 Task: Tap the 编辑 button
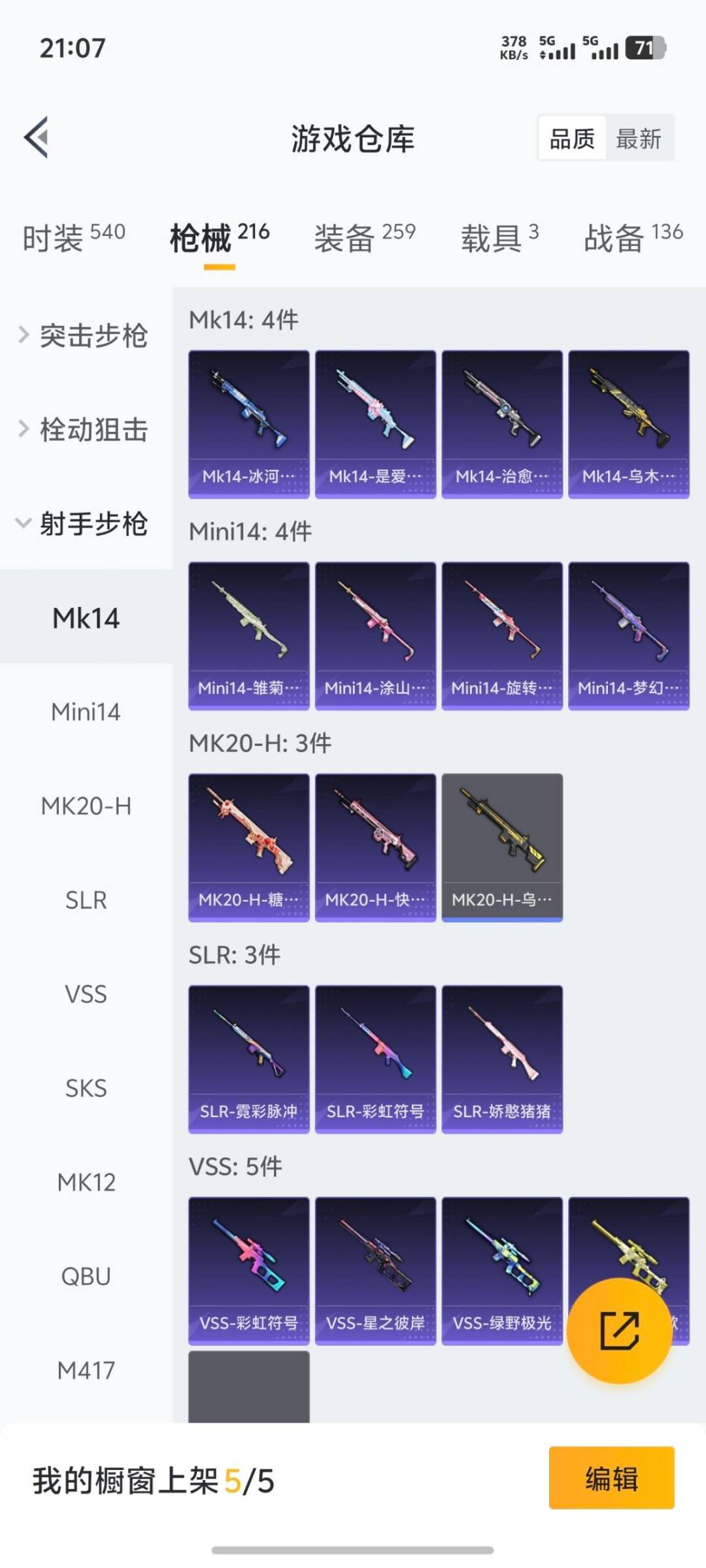click(x=611, y=1478)
